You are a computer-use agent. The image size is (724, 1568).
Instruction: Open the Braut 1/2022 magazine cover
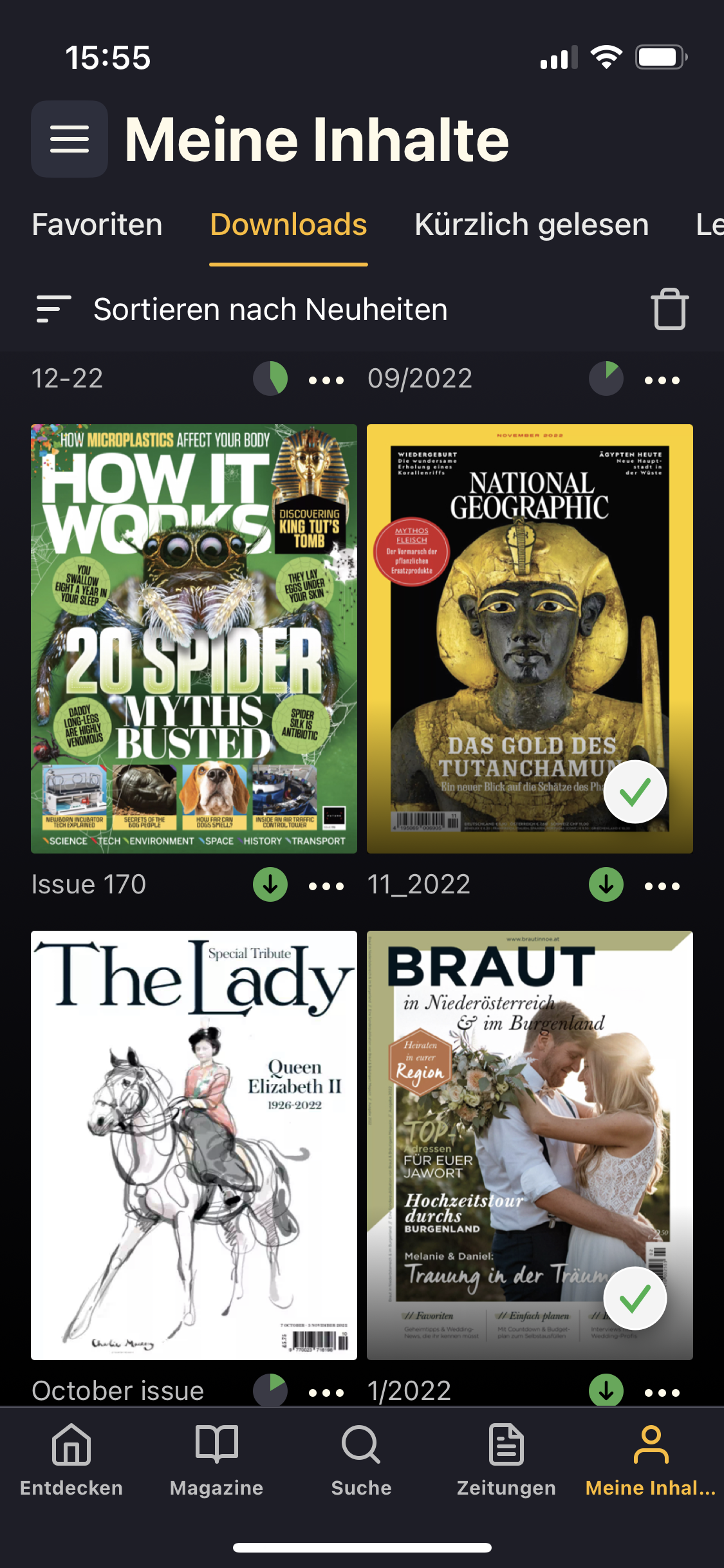529,1144
